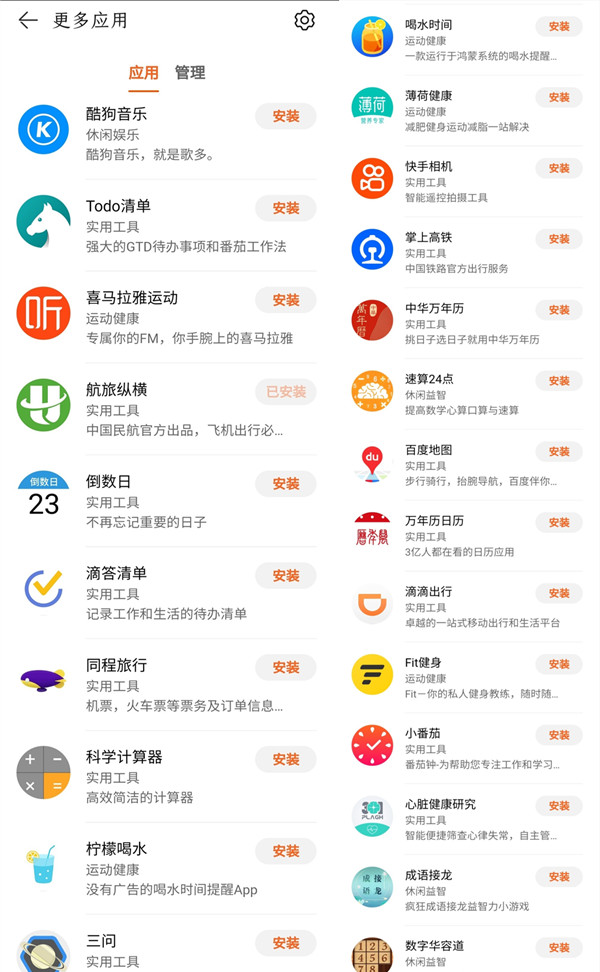Image resolution: width=600 pixels, height=972 pixels.
Task: Install 柠檬喝水
Action: 286,851
